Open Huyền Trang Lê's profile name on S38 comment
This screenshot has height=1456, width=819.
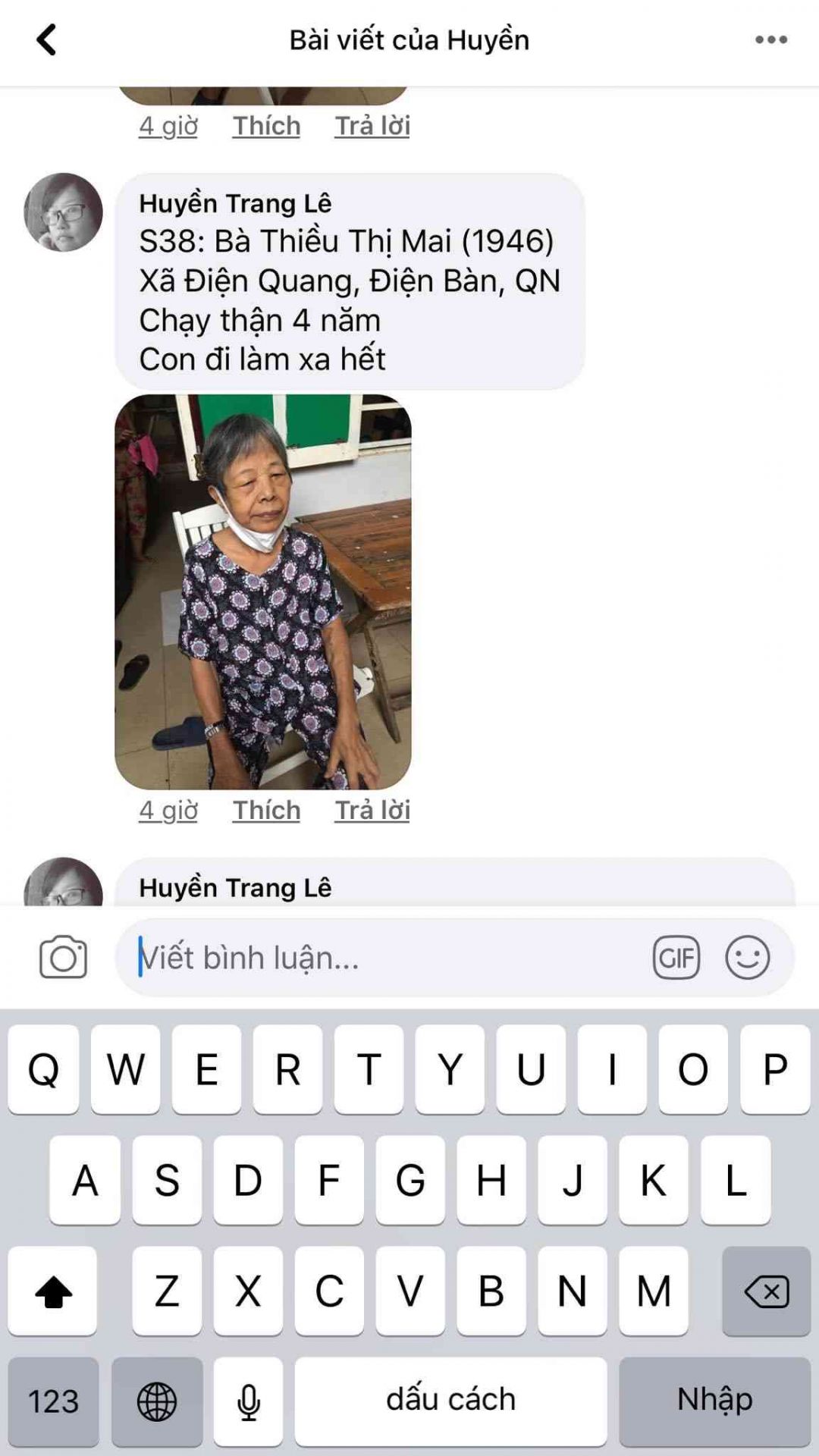click(x=235, y=203)
